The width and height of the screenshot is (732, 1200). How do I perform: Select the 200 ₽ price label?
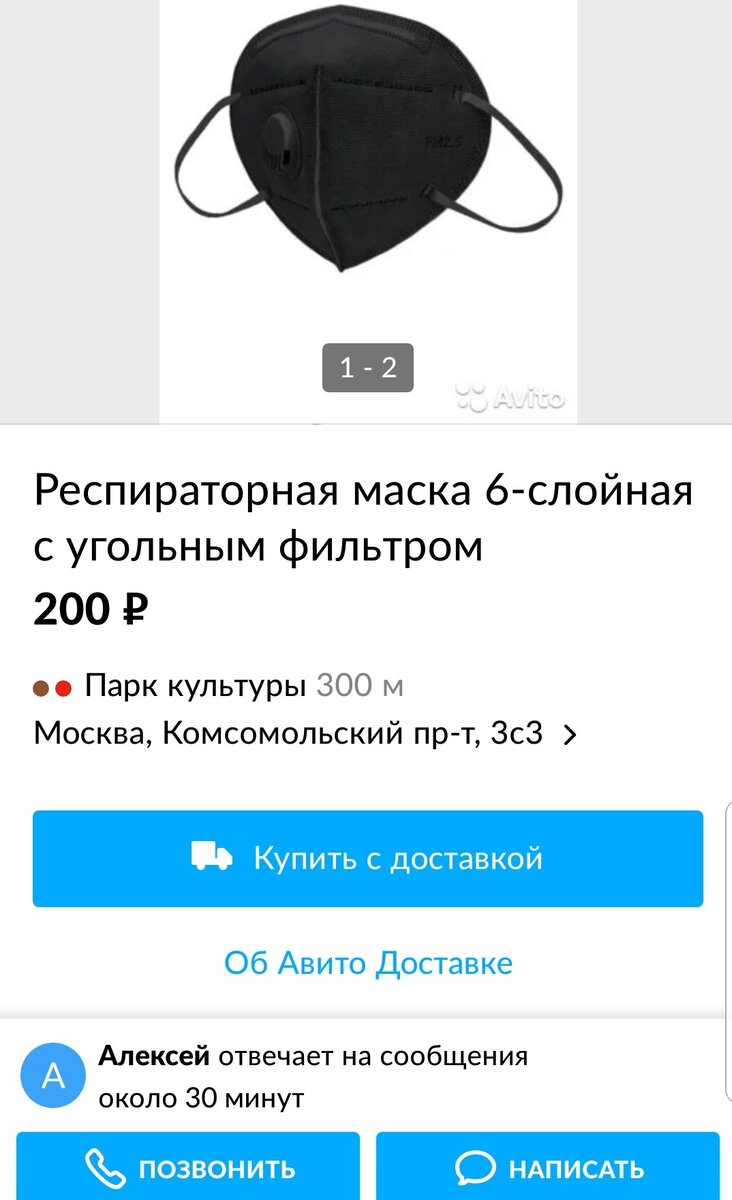coord(88,608)
